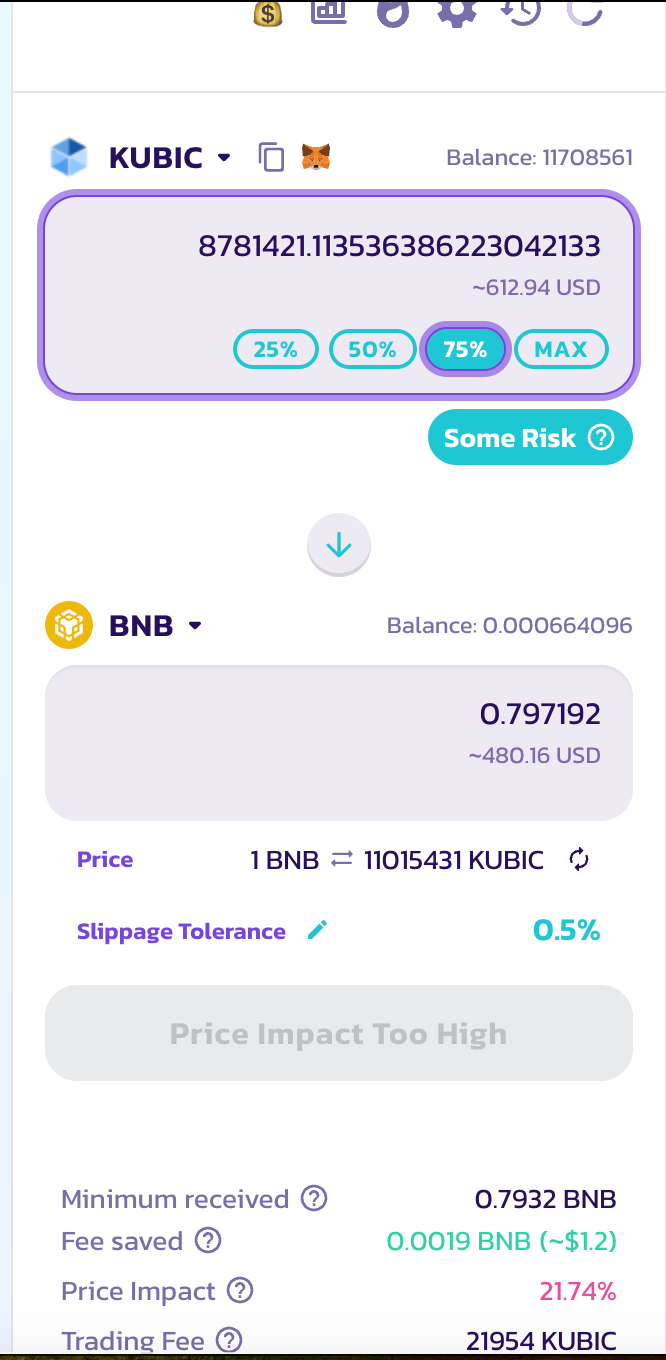
Task: Invert the BNB/KUBIC price rate
Action: click(x=579, y=859)
